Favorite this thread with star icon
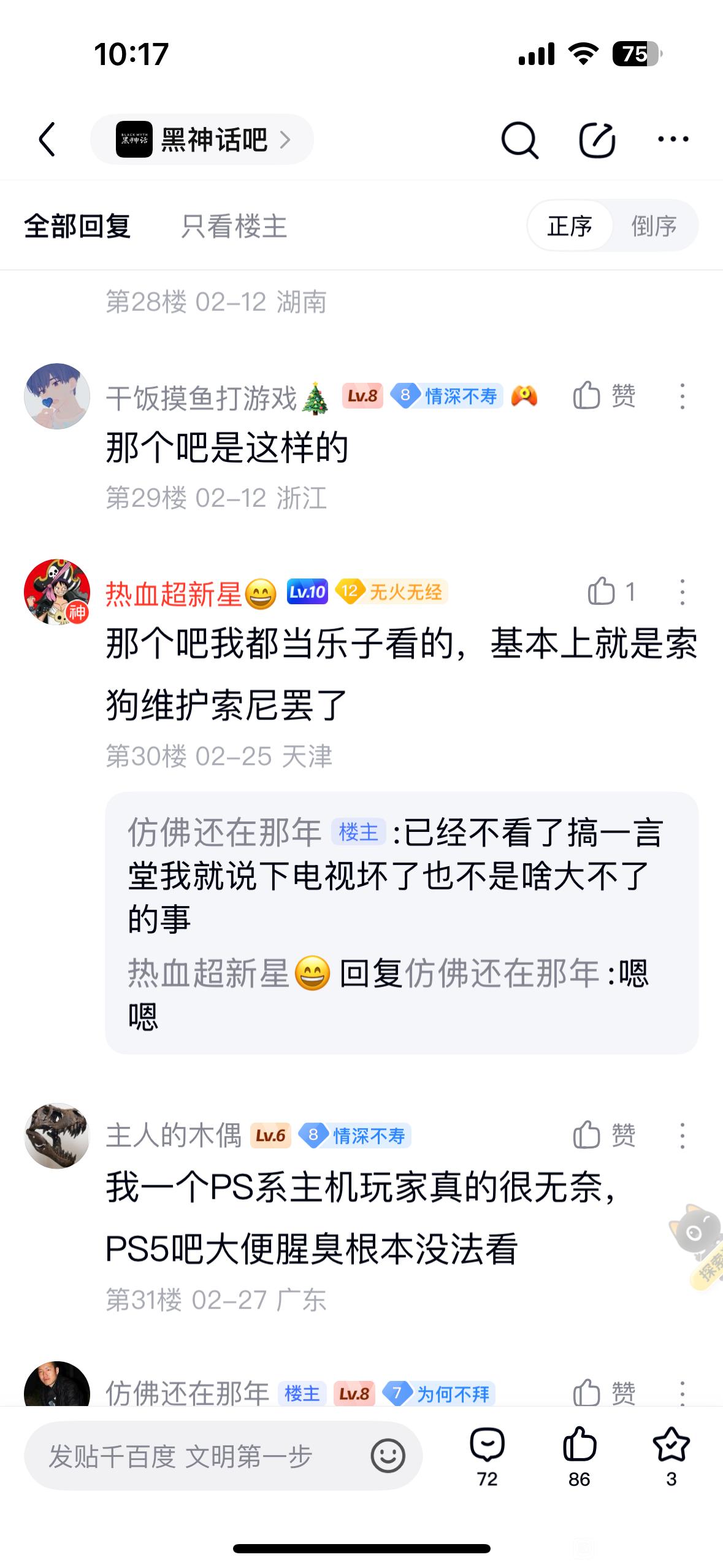This screenshot has width=723, height=1568. pos(671,1455)
